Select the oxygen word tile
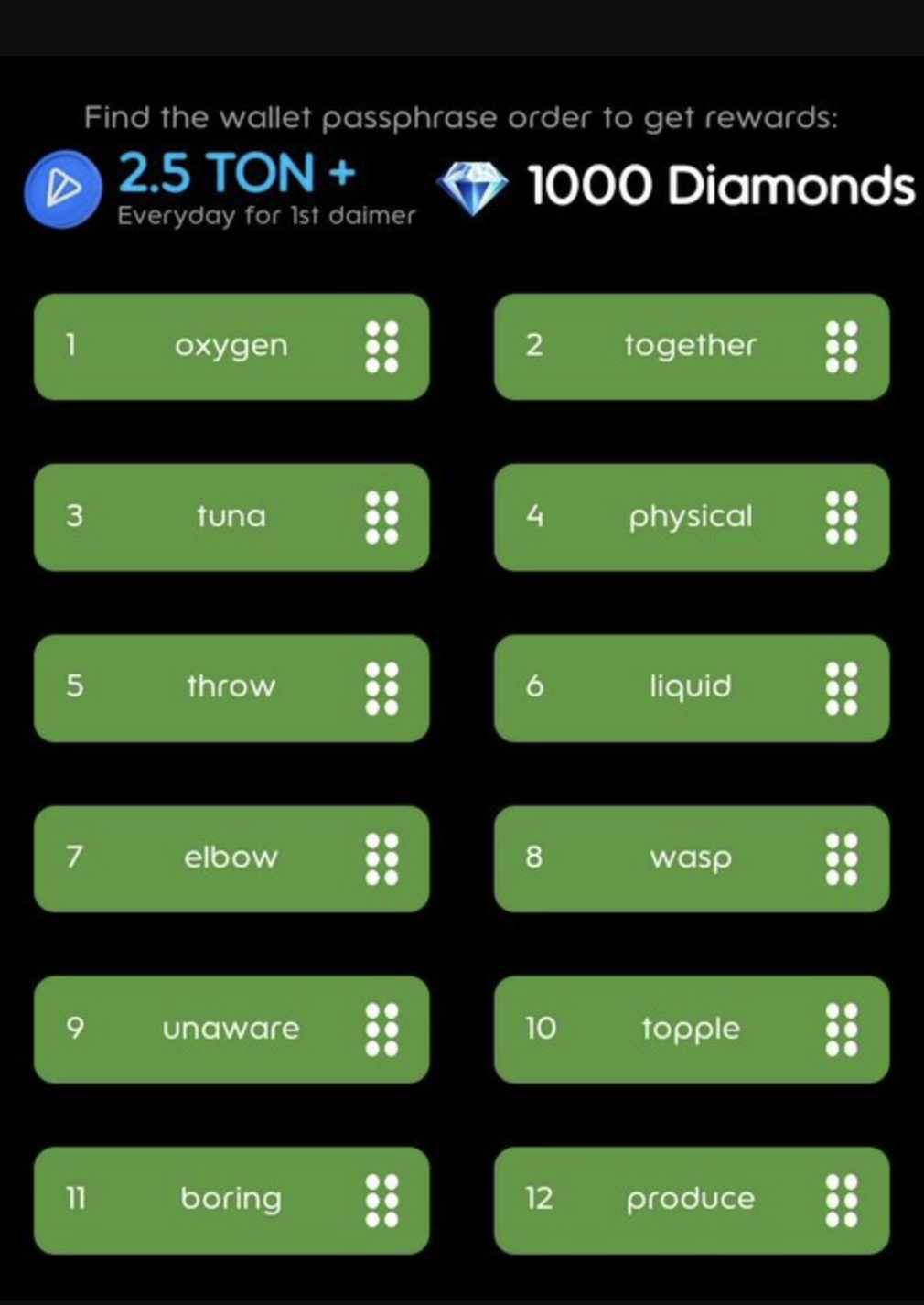The image size is (924, 1305). [231, 346]
